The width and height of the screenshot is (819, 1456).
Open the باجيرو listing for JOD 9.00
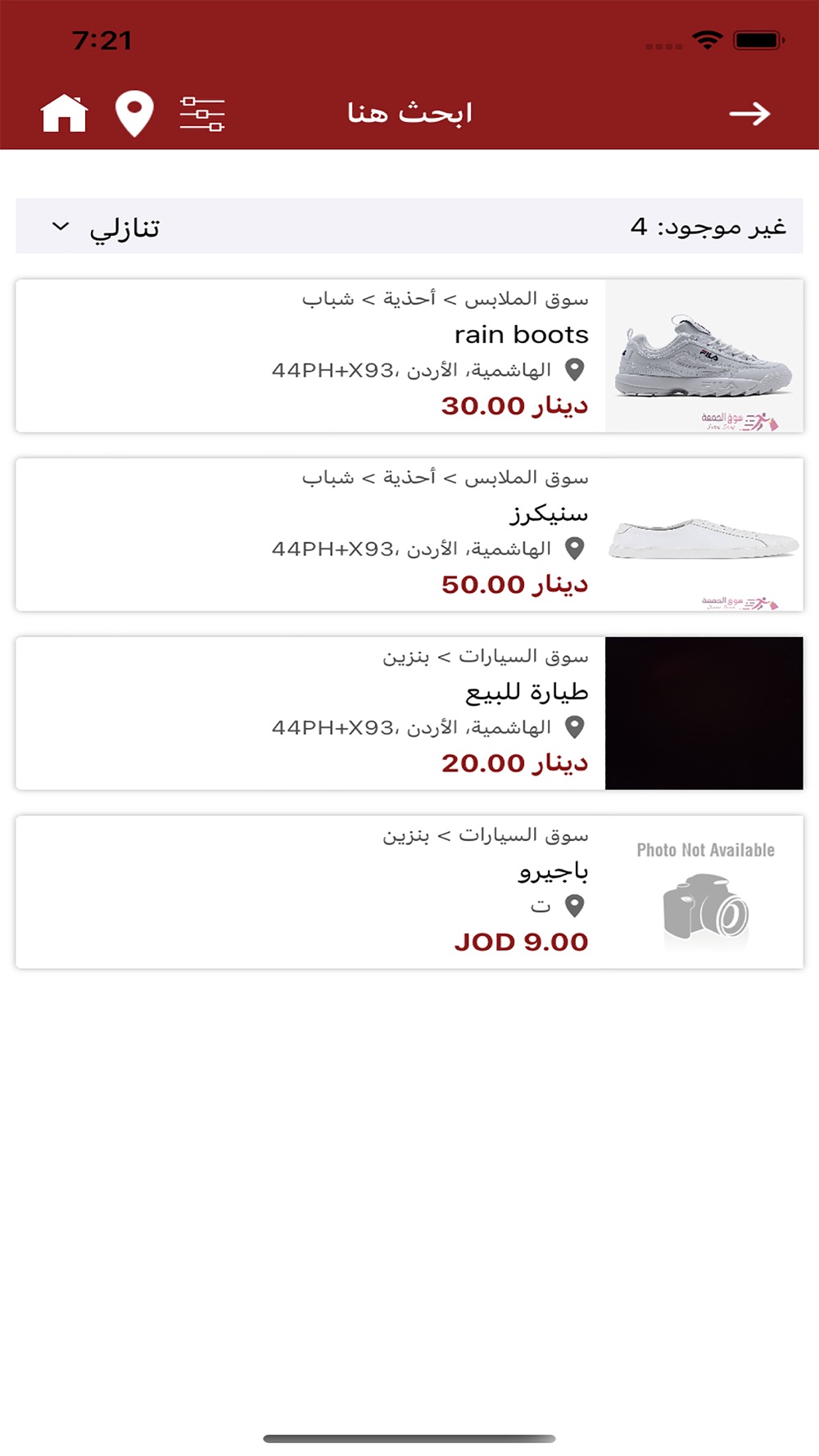409,892
